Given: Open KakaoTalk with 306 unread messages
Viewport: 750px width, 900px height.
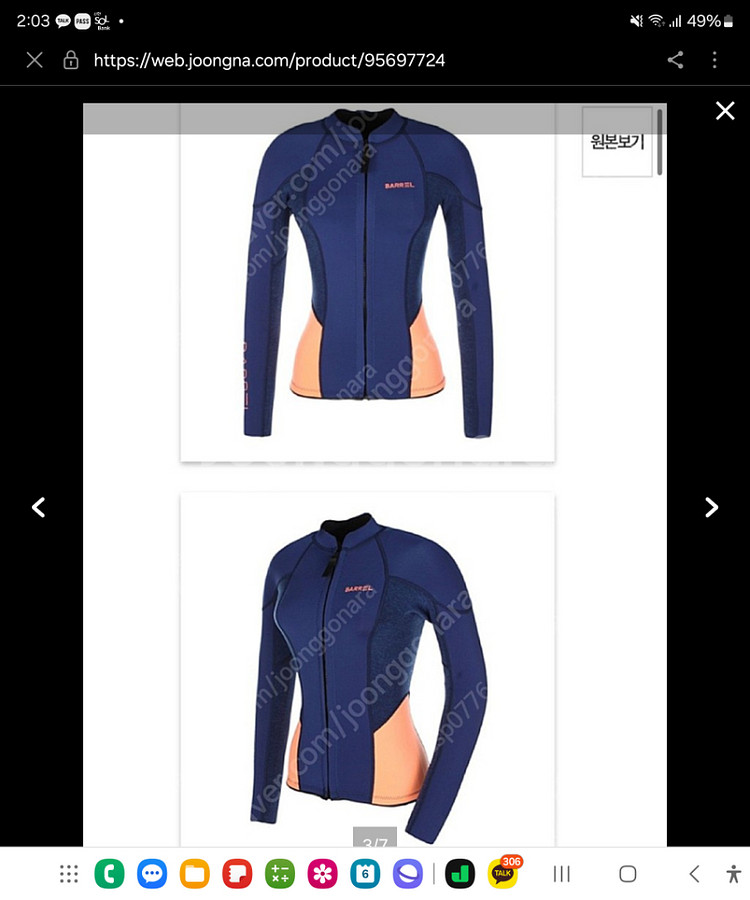Looking at the screenshot, I should [503, 874].
